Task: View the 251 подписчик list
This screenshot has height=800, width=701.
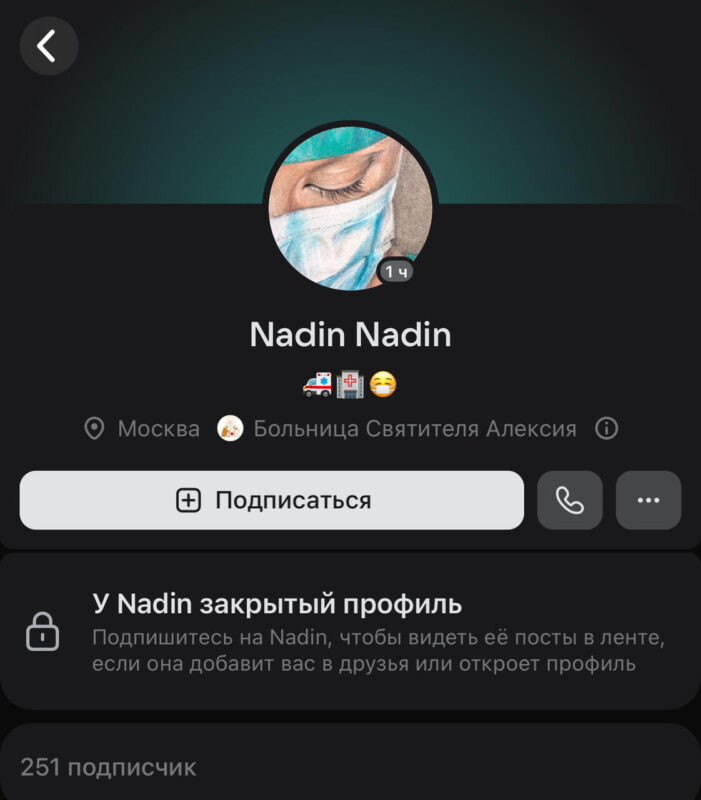Action: 108,767
